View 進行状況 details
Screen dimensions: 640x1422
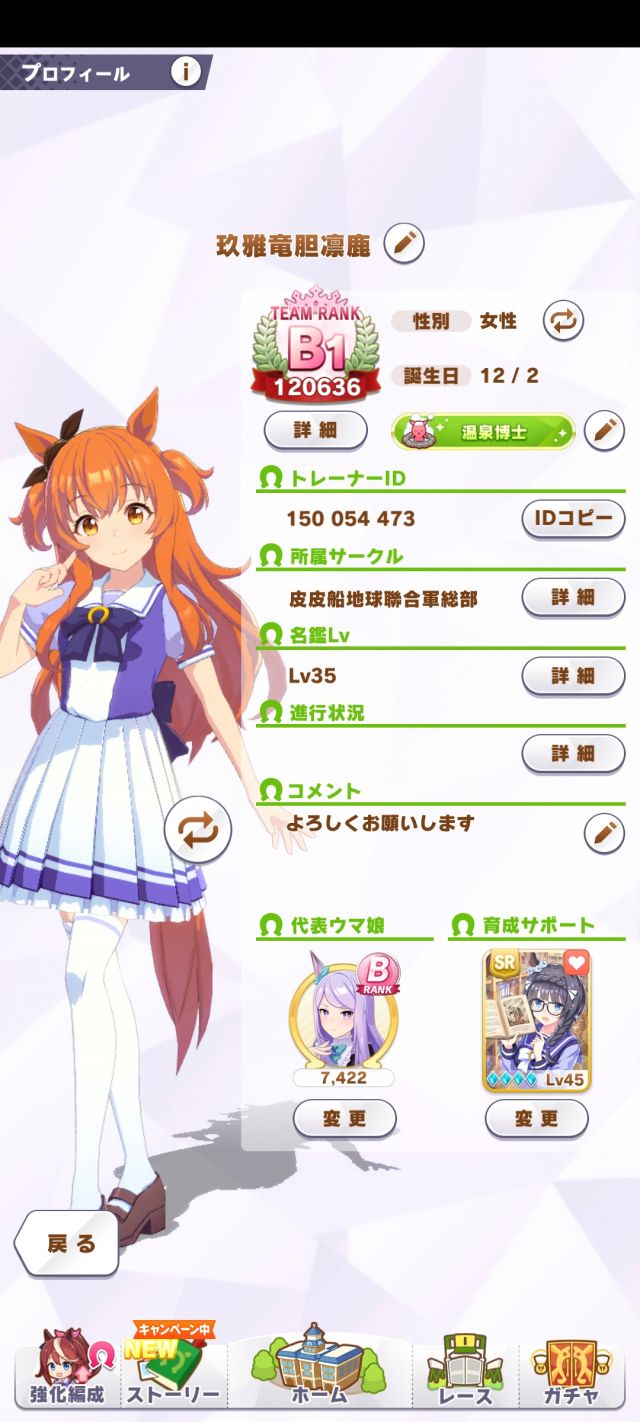[x=573, y=753]
